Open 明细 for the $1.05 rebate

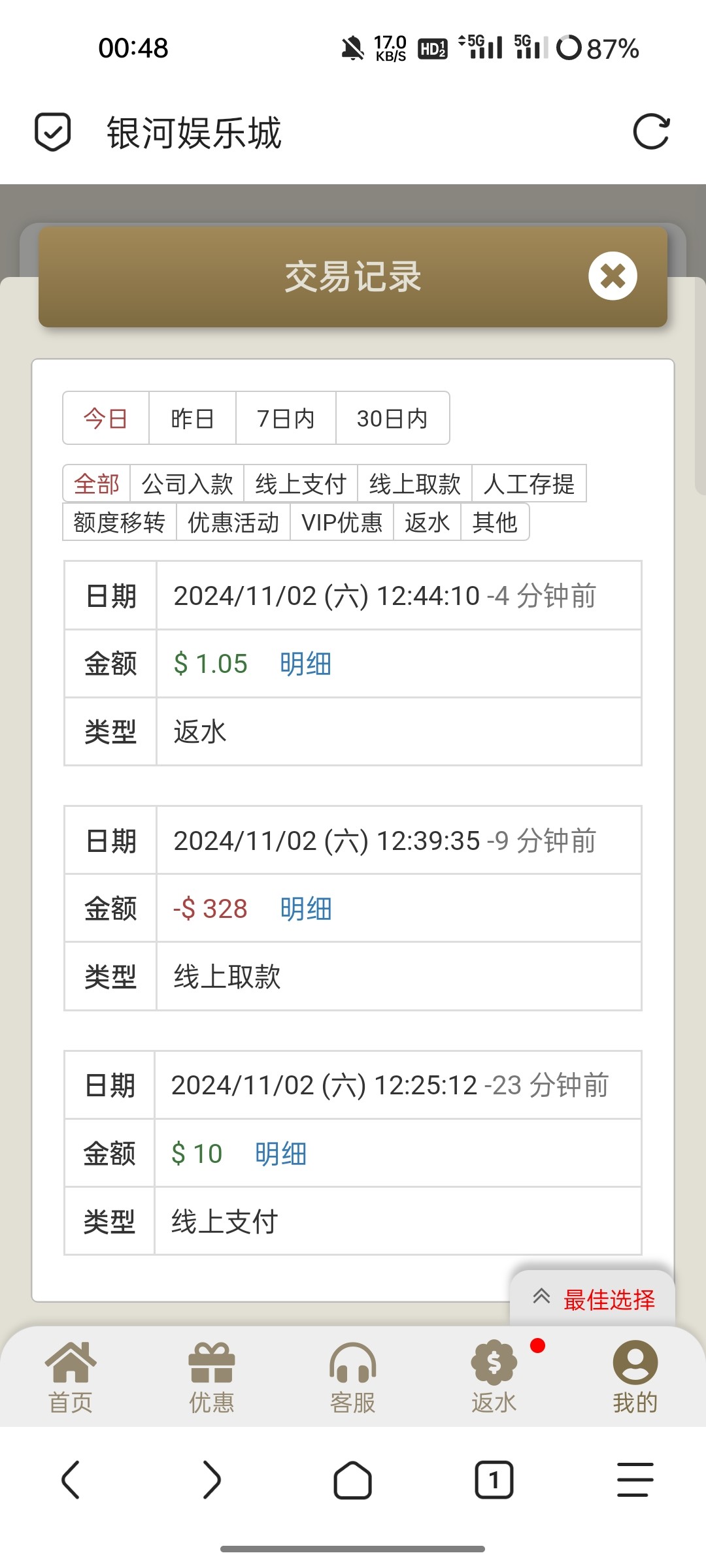(x=305, y=664)
